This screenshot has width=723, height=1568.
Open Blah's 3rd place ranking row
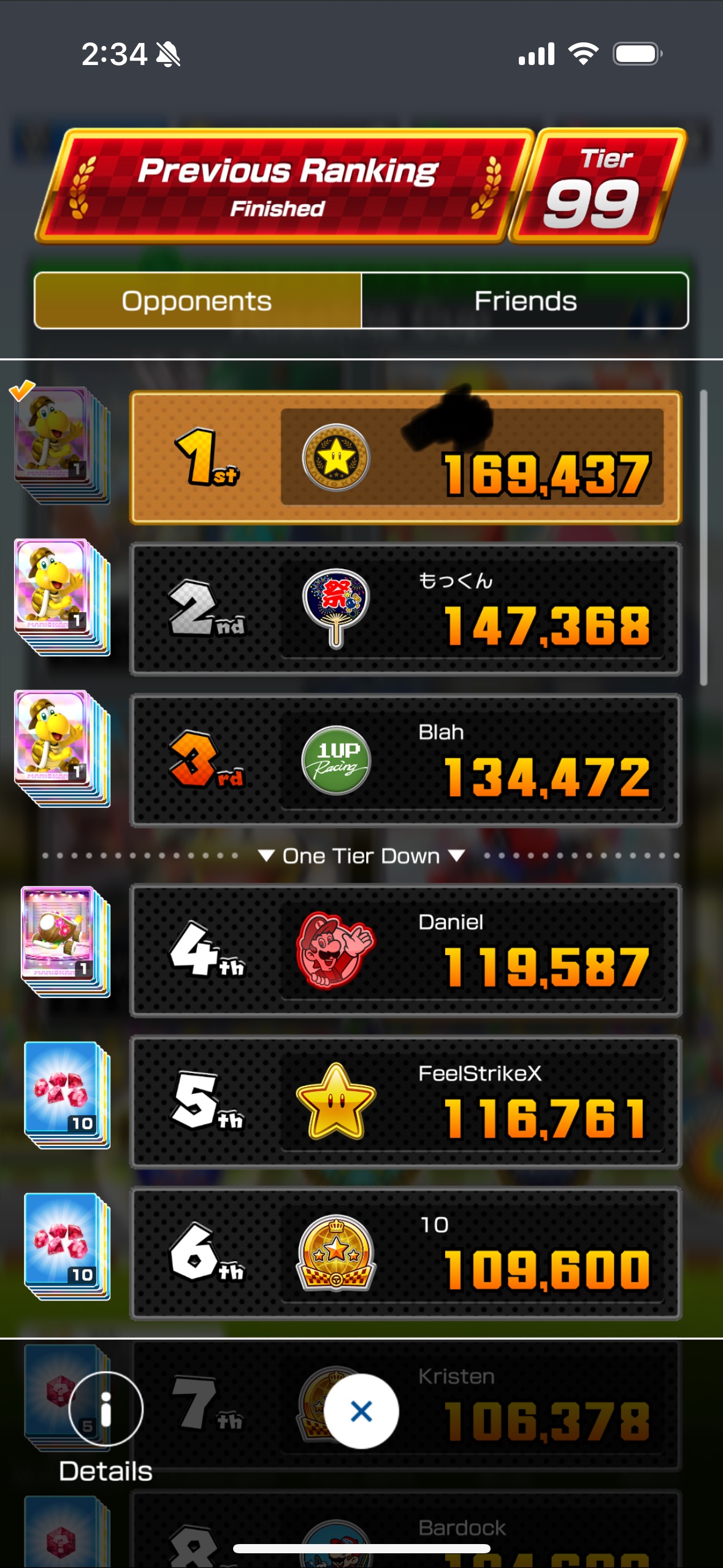[405, 761]
